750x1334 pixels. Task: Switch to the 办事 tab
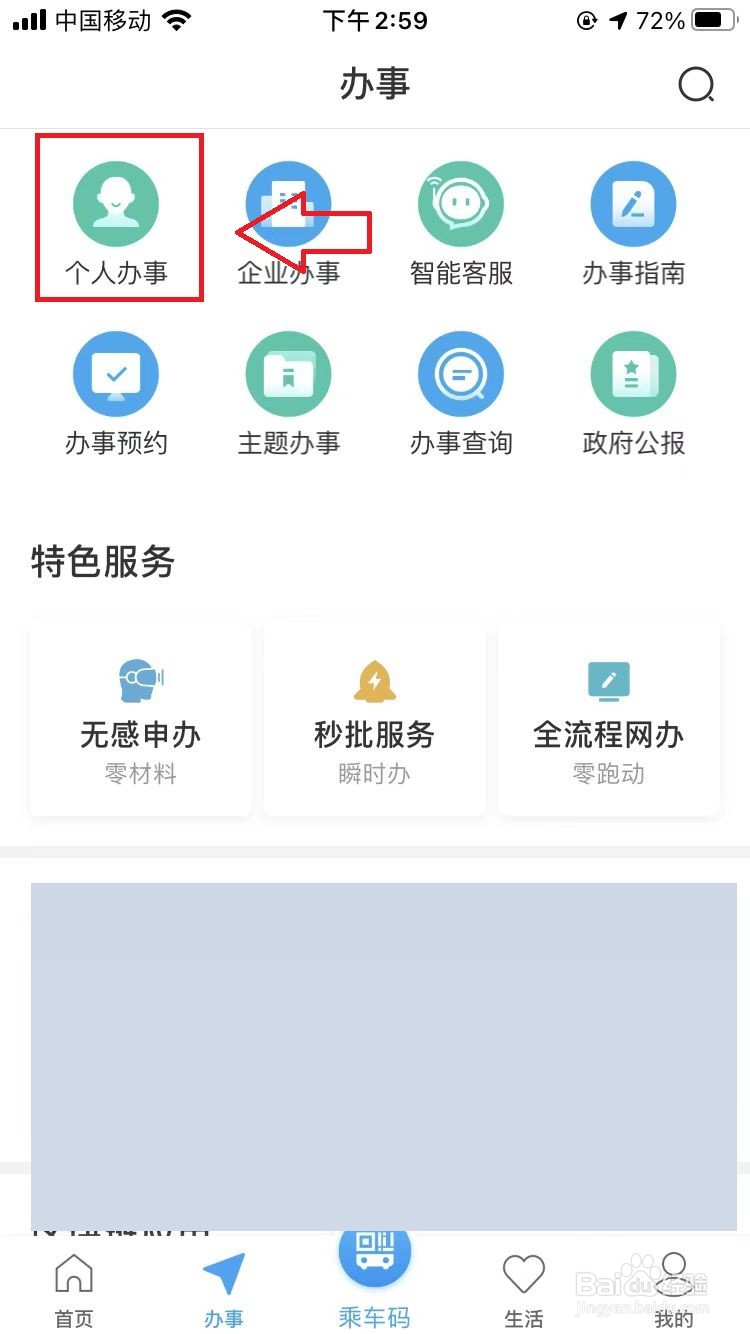pyautogui.click(x=223, y=1288)
